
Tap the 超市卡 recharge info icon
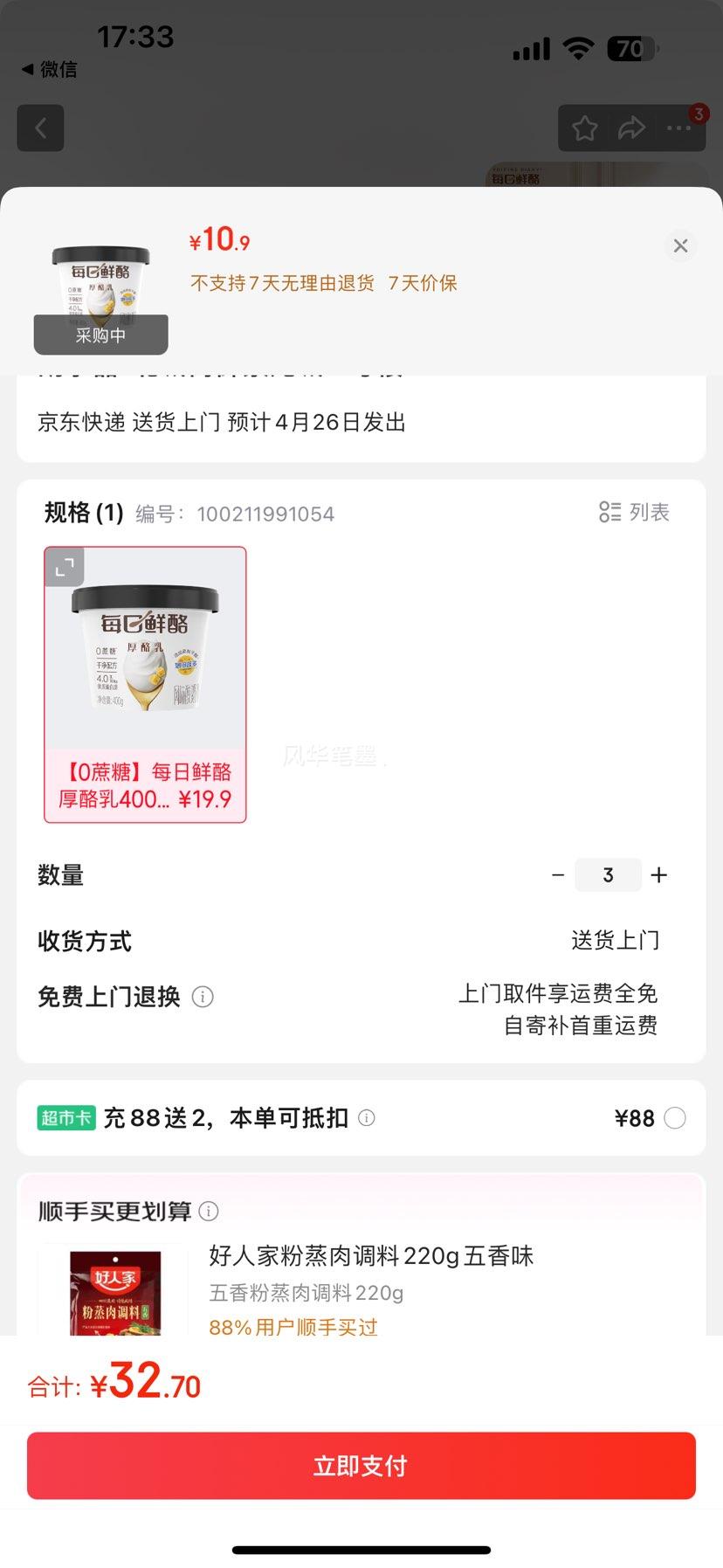pos(367,1118)
